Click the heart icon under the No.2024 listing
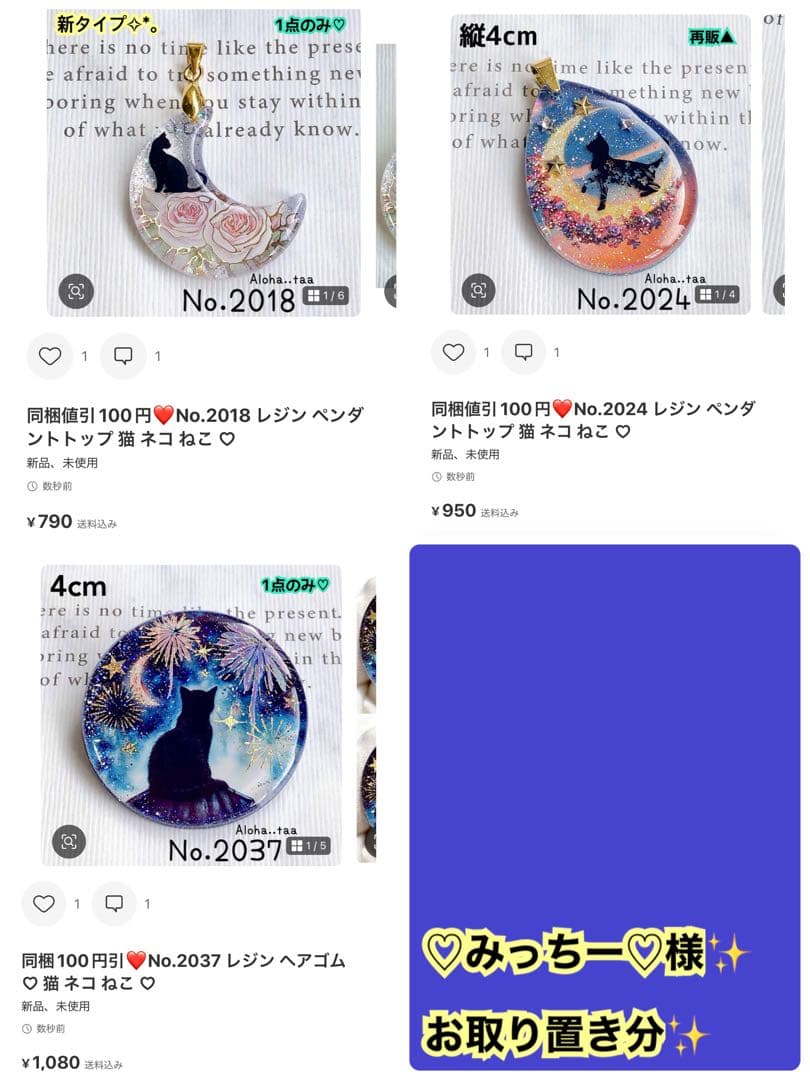The height and width of the screenshot is (1080, 810). click(x=451, y=351)
